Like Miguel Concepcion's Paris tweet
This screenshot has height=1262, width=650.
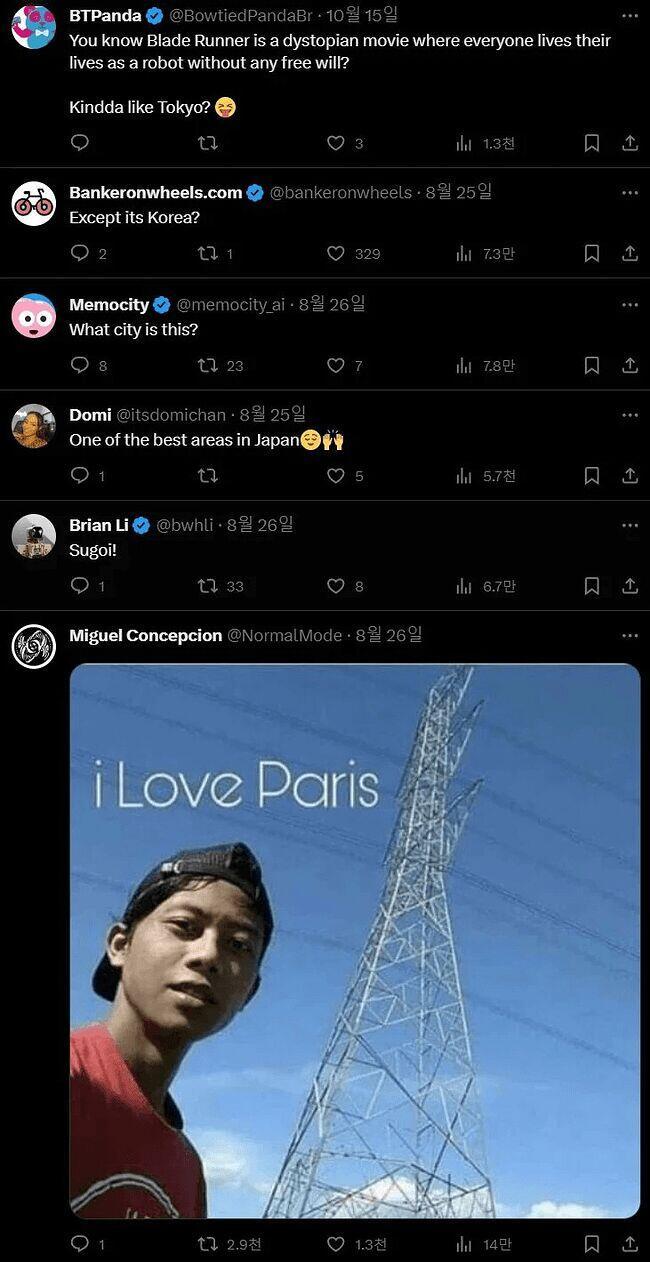coord(336,1244)
